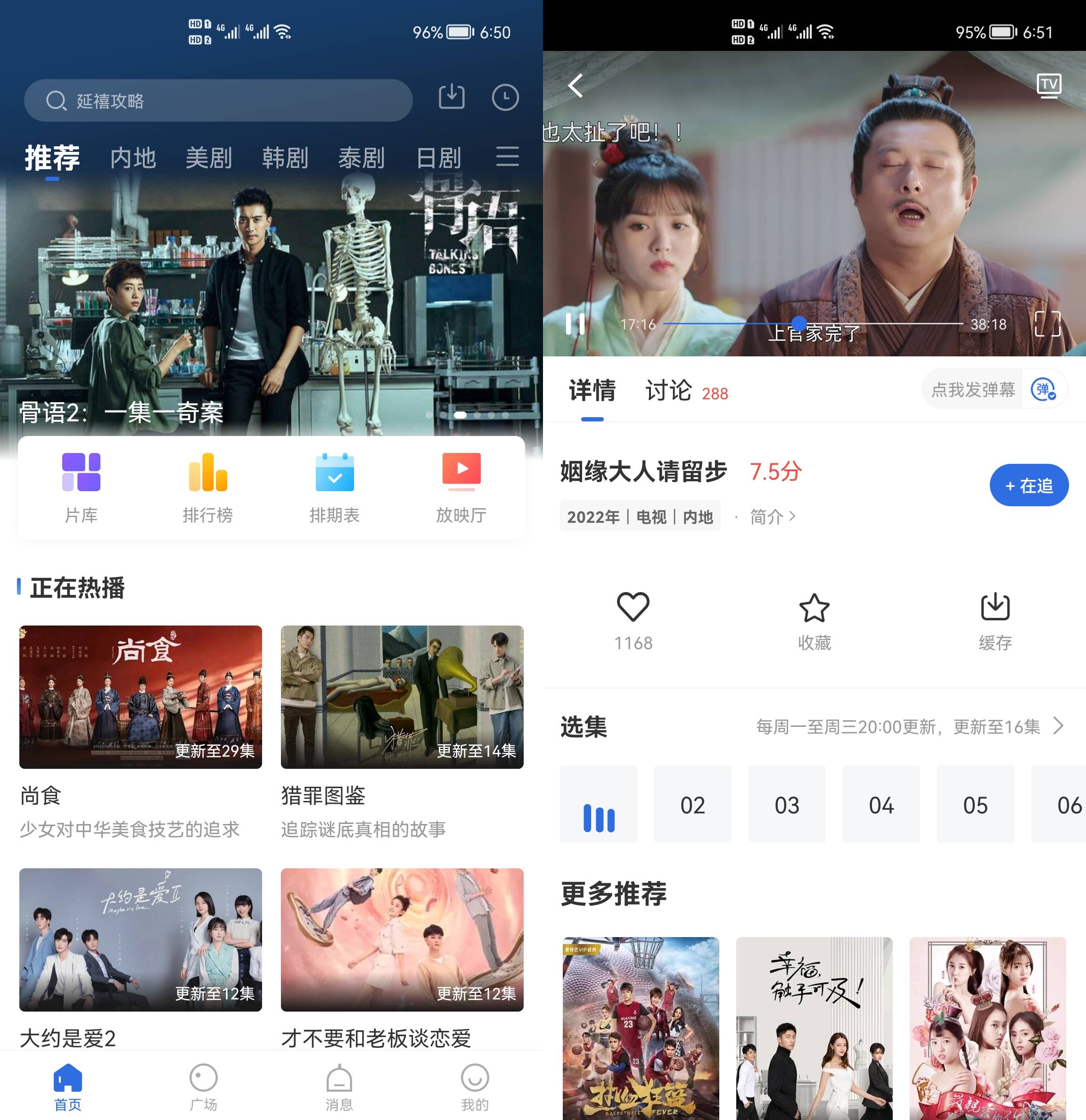Open the 猎罪图鉴 drama card

click(x=402, y=697)
